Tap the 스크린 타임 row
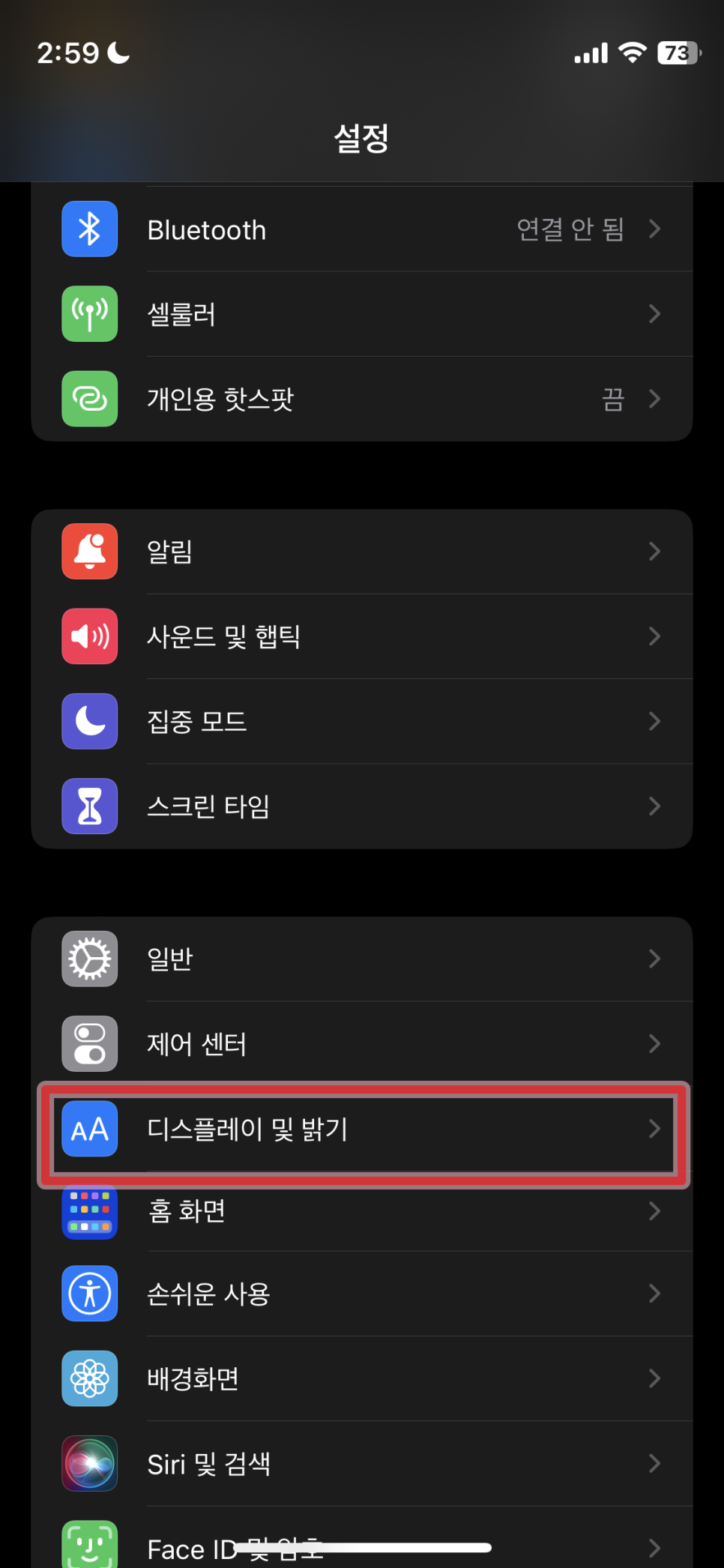The image size is (724, 1568). click(361, 806)
